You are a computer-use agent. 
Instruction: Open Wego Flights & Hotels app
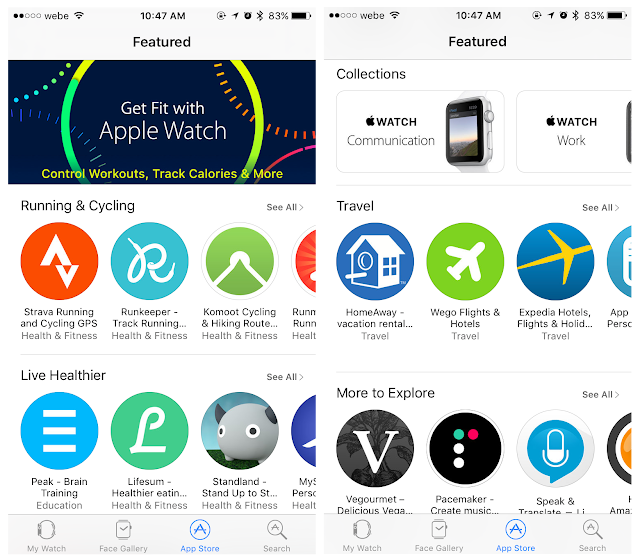click(465, 261)
